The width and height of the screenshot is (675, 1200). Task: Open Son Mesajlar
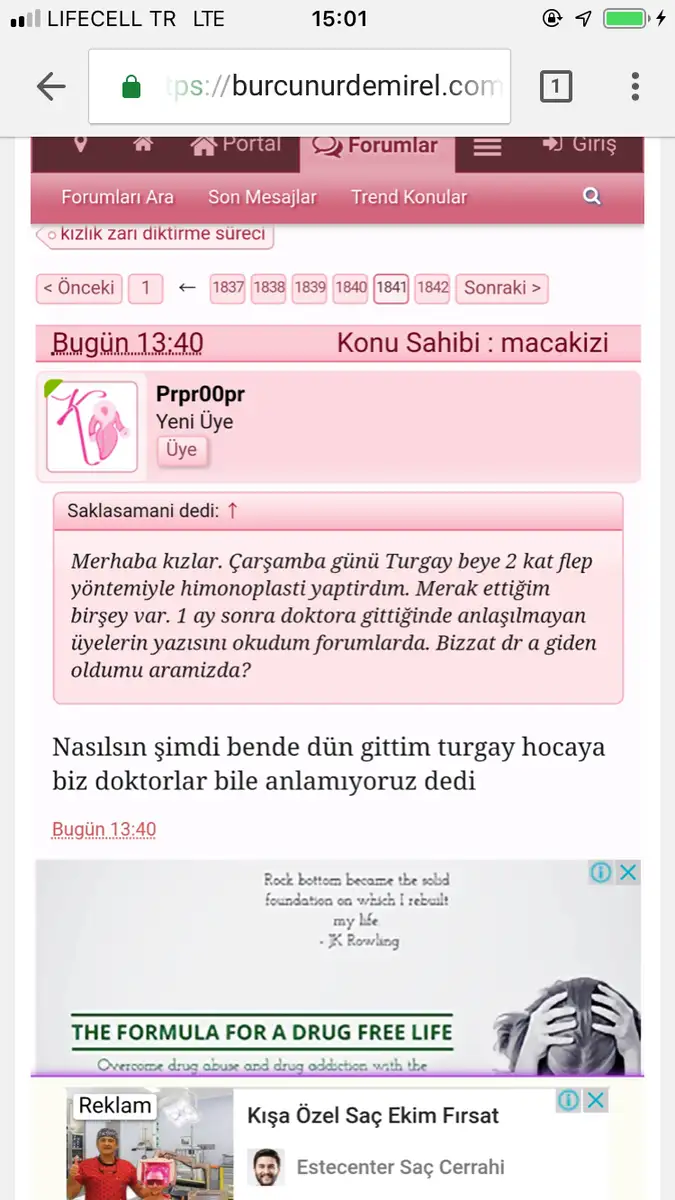tap(262, 197)
